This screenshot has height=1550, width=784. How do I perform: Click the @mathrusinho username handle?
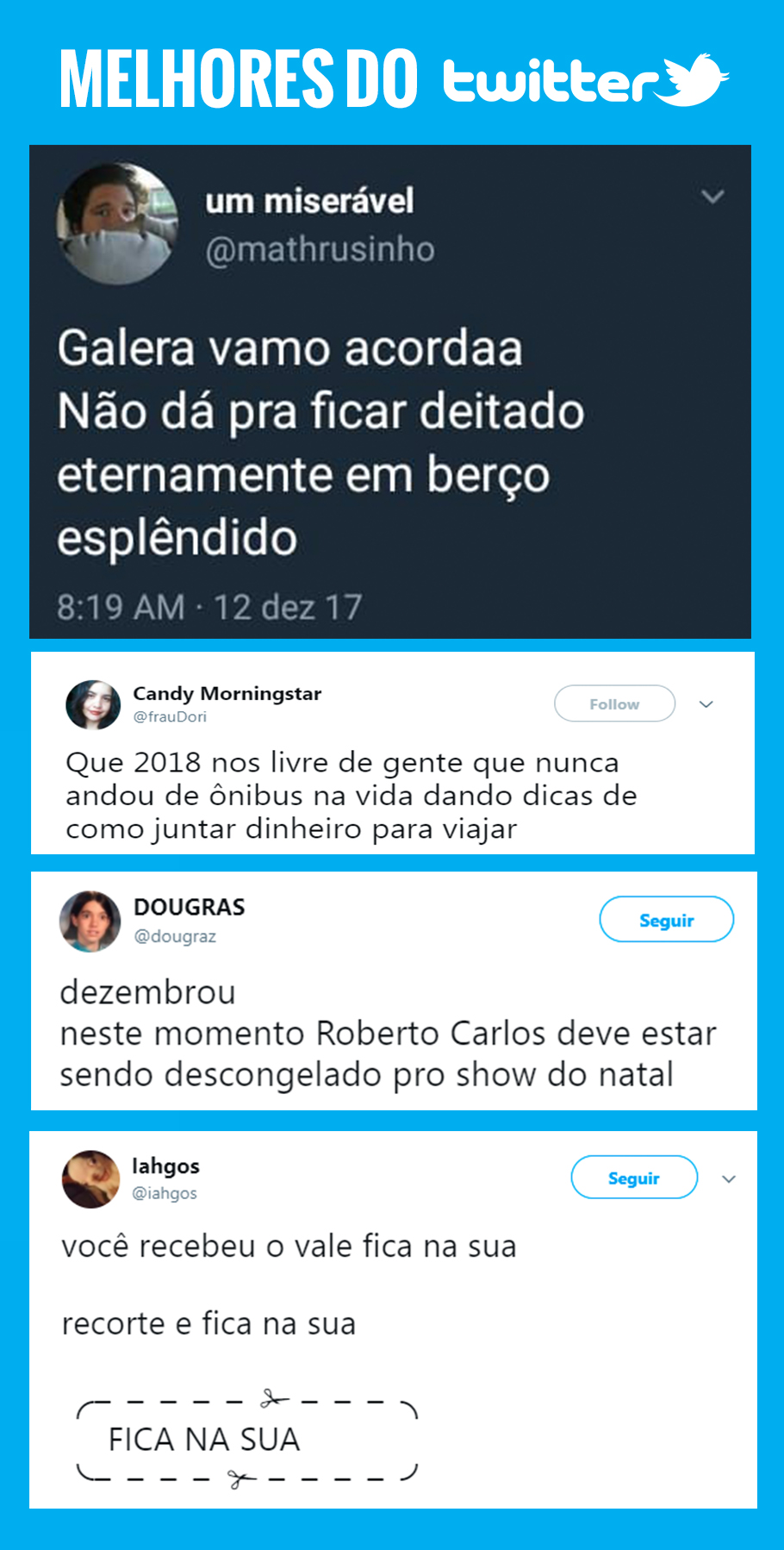pos(322,249)
